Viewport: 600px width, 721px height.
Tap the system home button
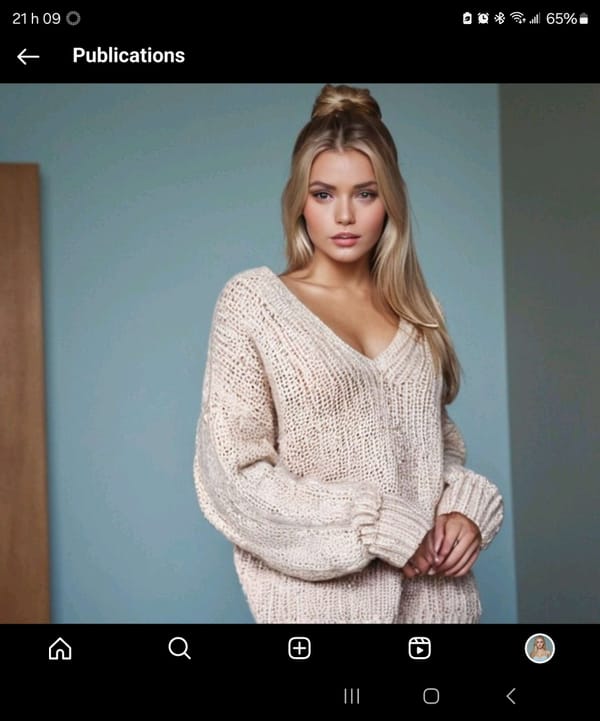pyautogui.click(x=431, y=696)
